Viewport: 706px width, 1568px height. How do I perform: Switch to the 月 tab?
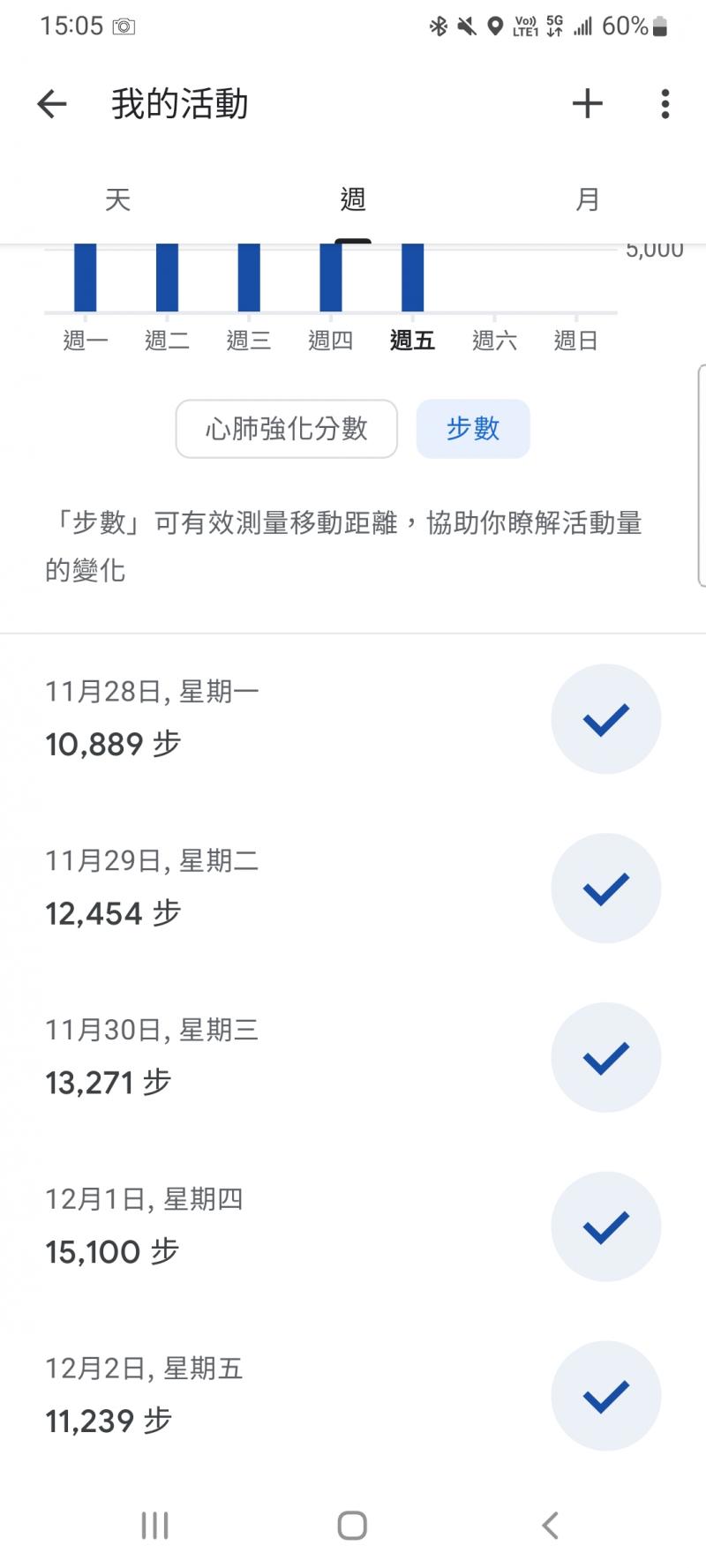pos(587,199)
